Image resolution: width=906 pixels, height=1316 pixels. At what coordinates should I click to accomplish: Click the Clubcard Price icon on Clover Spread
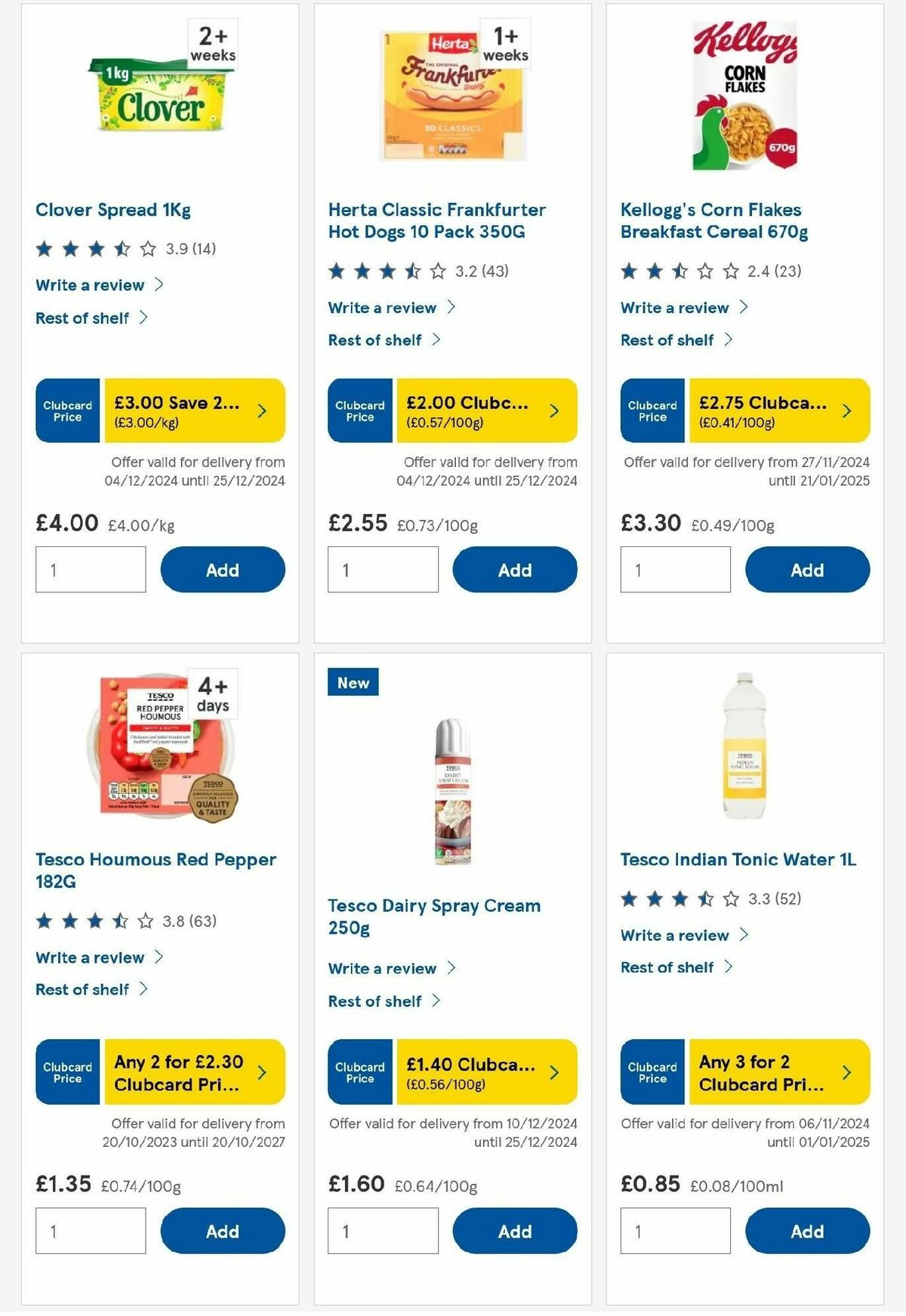tap(66, 410)
